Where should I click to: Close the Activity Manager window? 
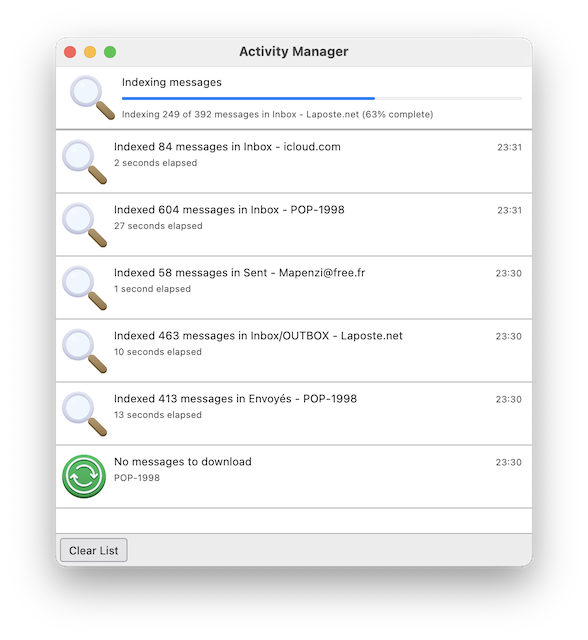[70, 52]
